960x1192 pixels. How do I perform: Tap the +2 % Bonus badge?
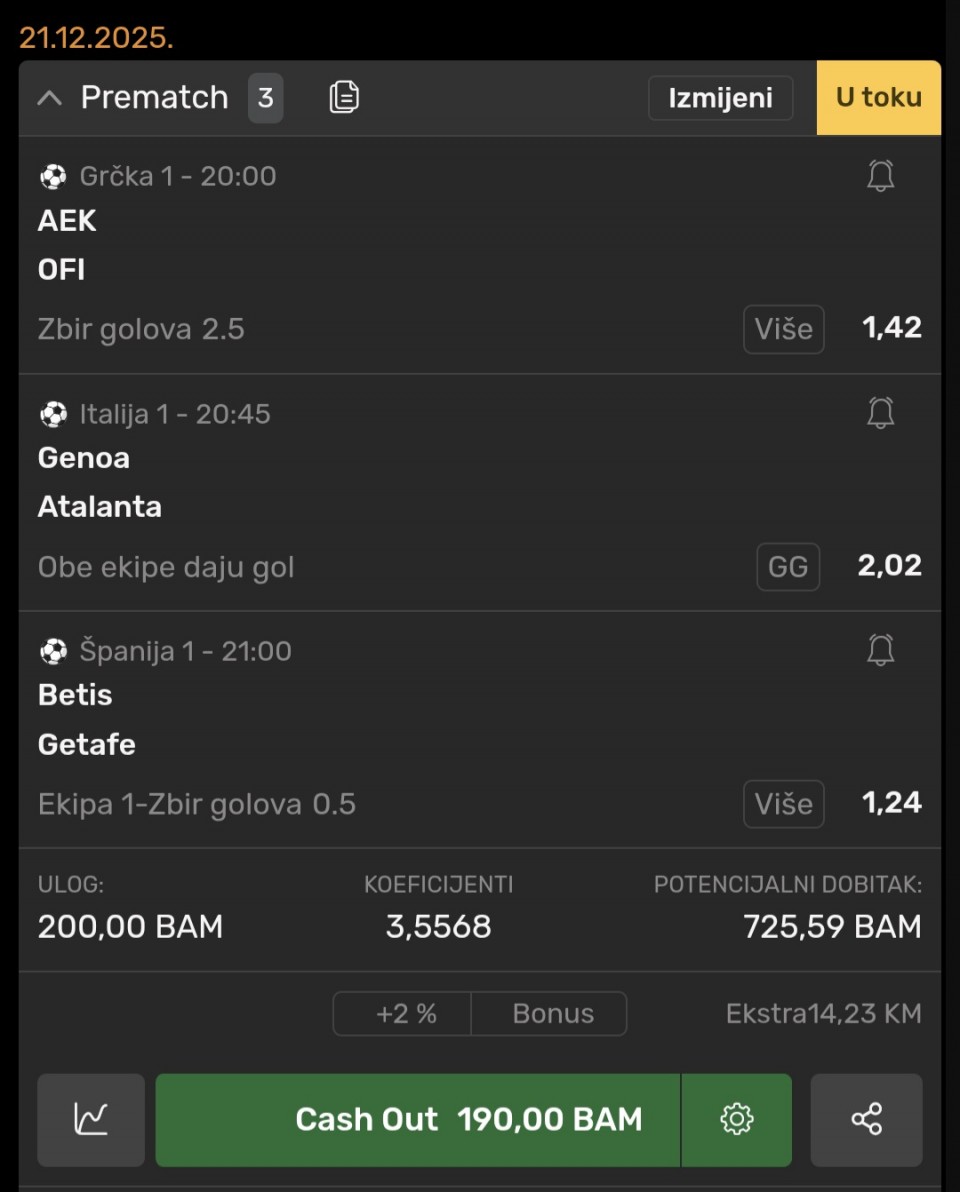click(x=480, y=1013)
